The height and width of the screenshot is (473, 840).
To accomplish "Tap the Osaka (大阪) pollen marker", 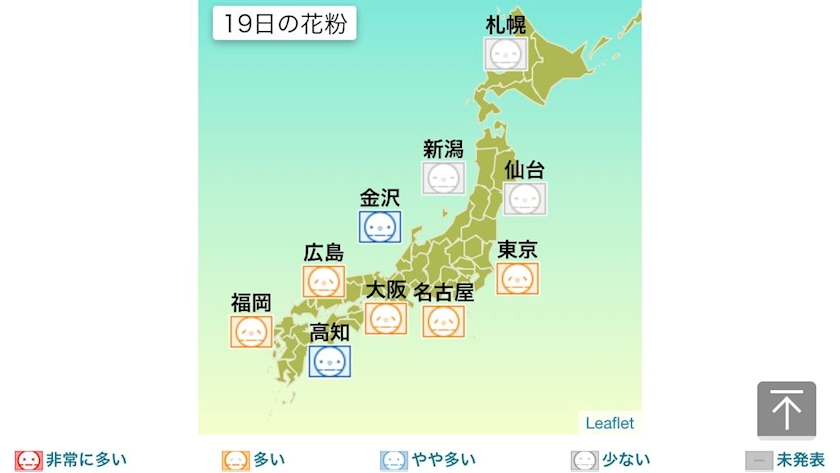I will 386,319.
